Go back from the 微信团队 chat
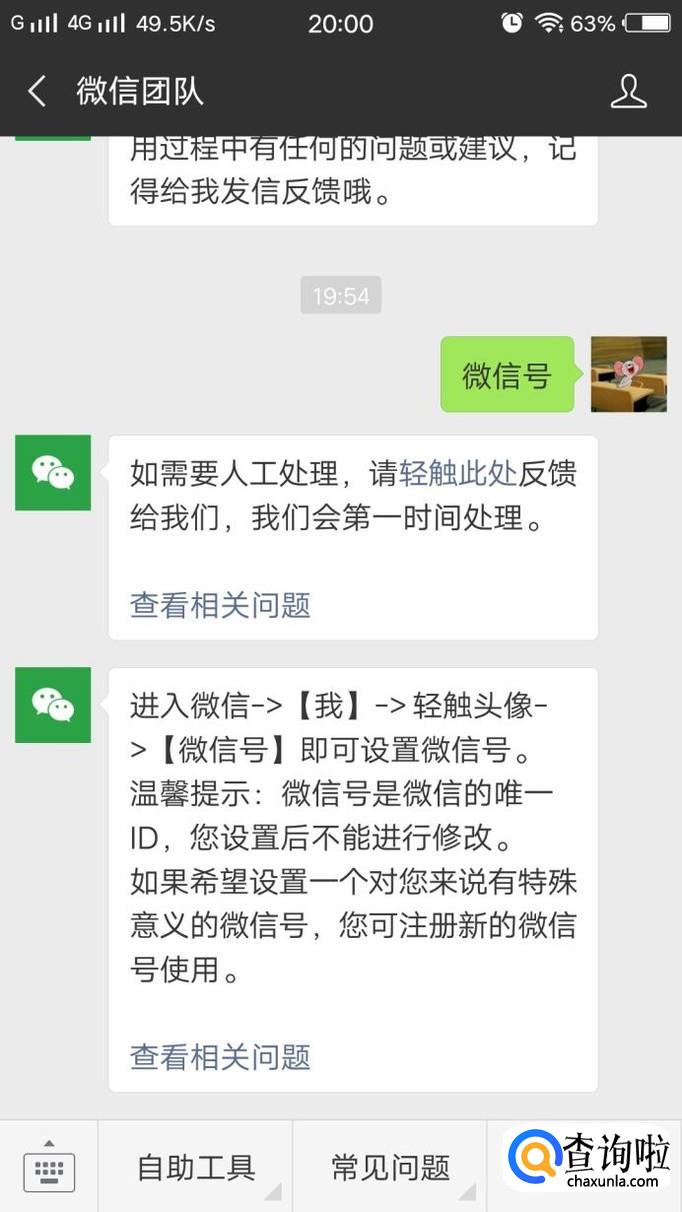The width and height of the screenshot is (682, 1212). (37, 92)
